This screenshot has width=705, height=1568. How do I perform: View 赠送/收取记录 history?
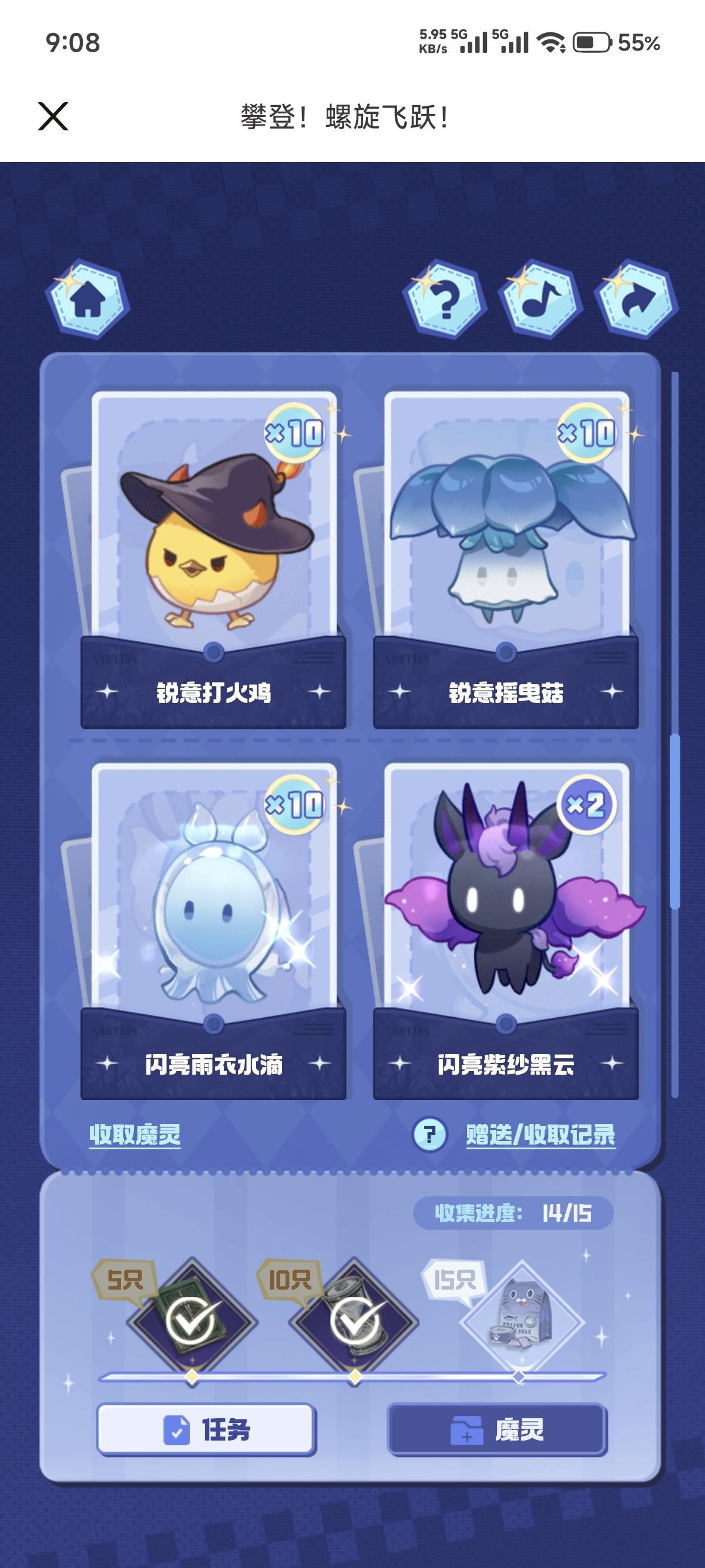coord(540,1135)
